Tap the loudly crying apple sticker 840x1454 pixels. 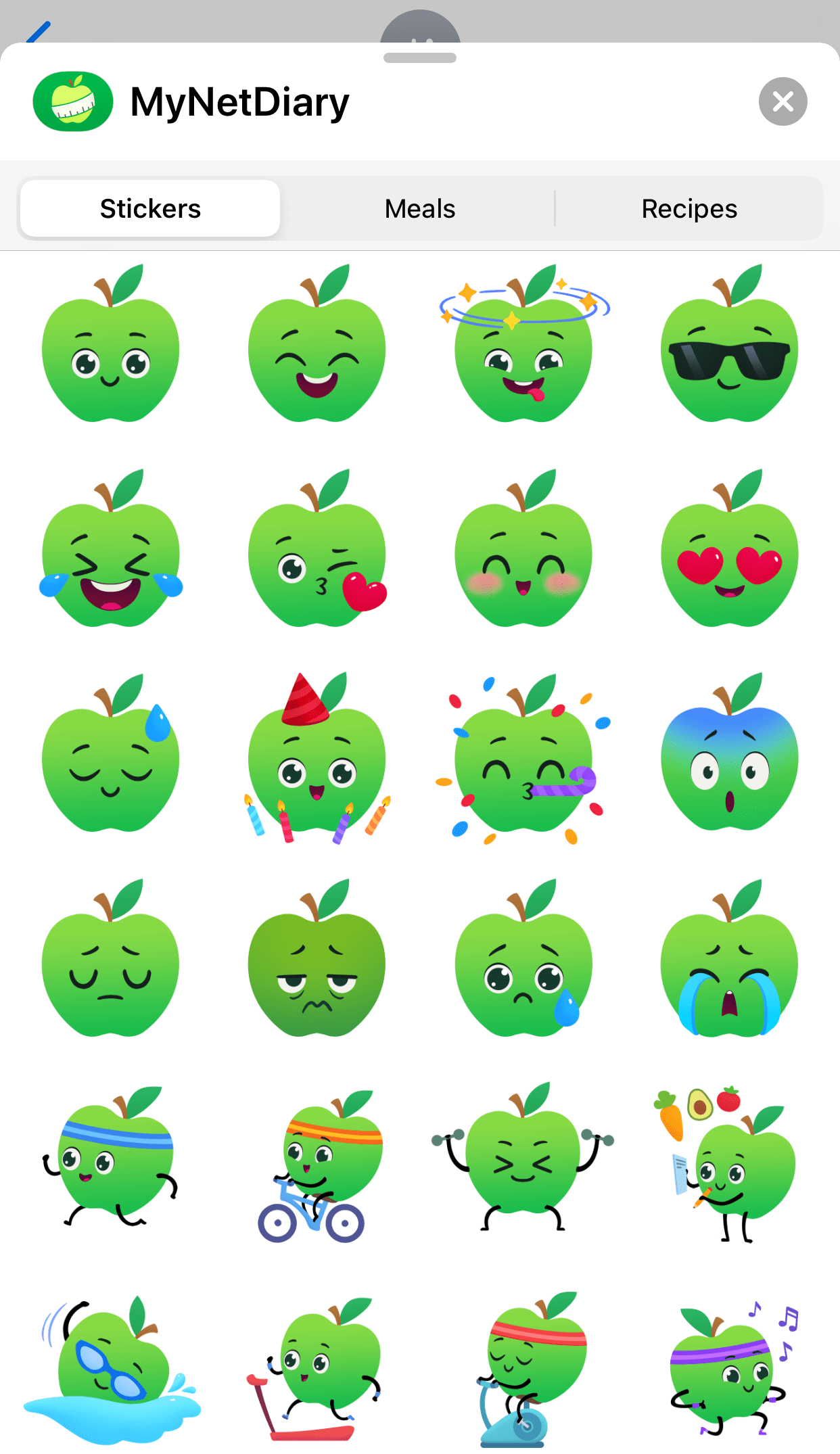(x=729, y=962)
